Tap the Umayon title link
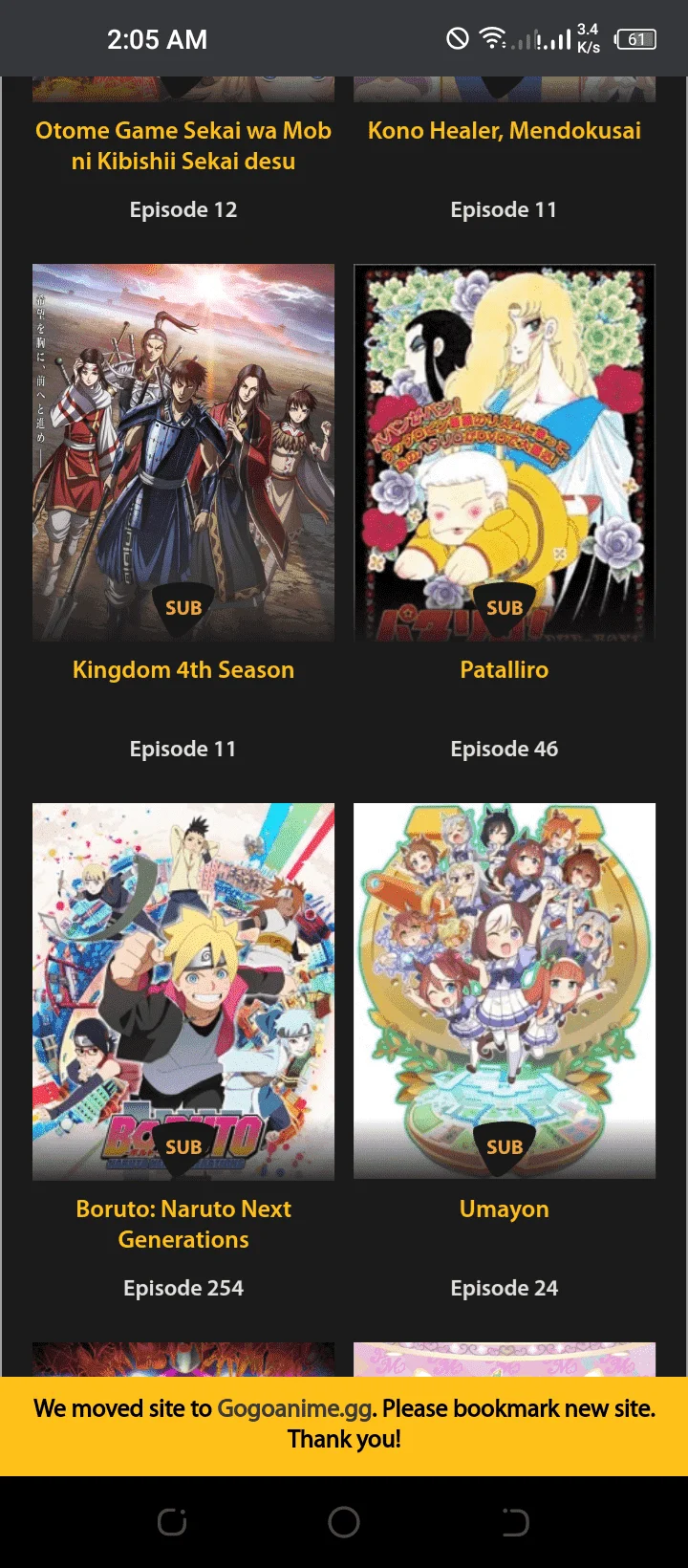 [x=505, y=1209]
